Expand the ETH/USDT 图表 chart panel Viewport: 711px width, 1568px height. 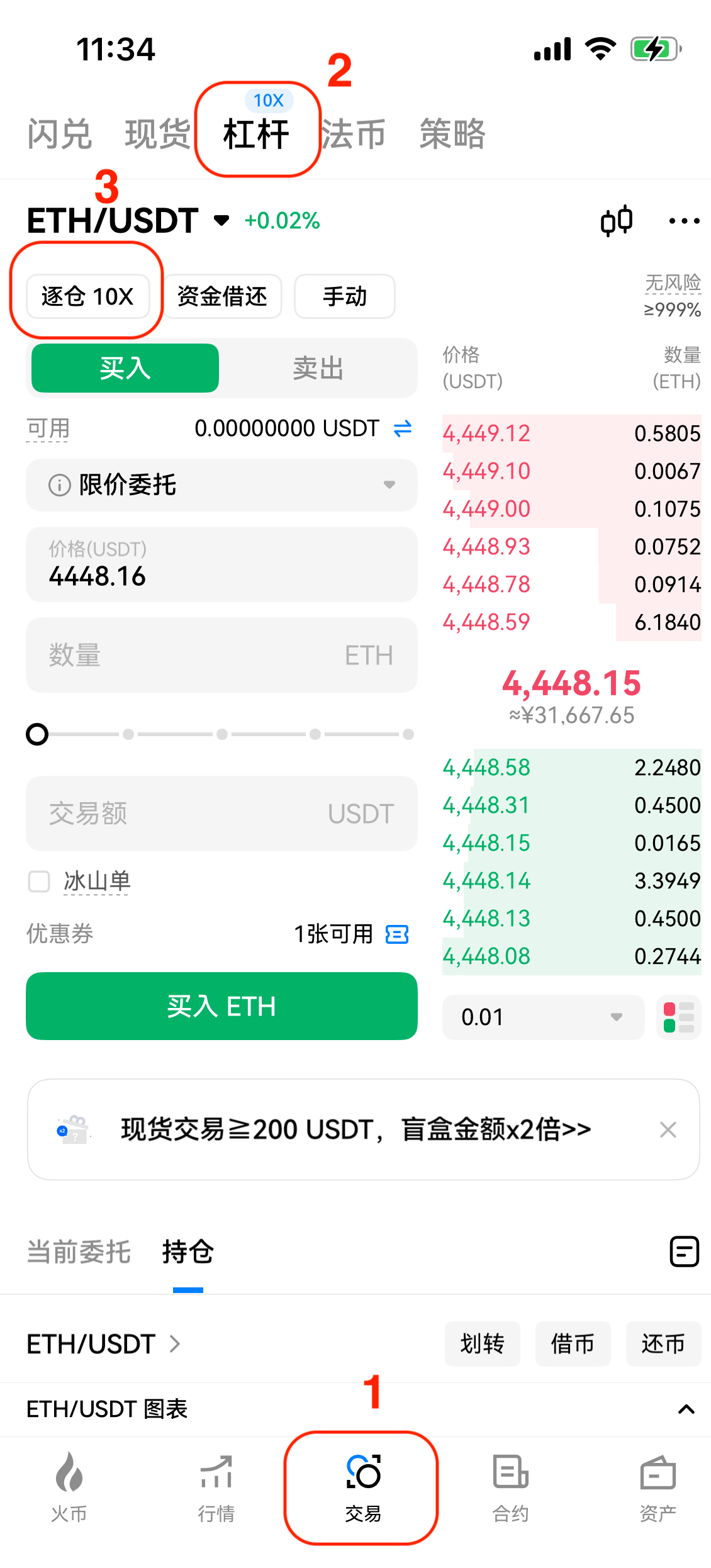pyautogui.click(x=686, y=1409)
